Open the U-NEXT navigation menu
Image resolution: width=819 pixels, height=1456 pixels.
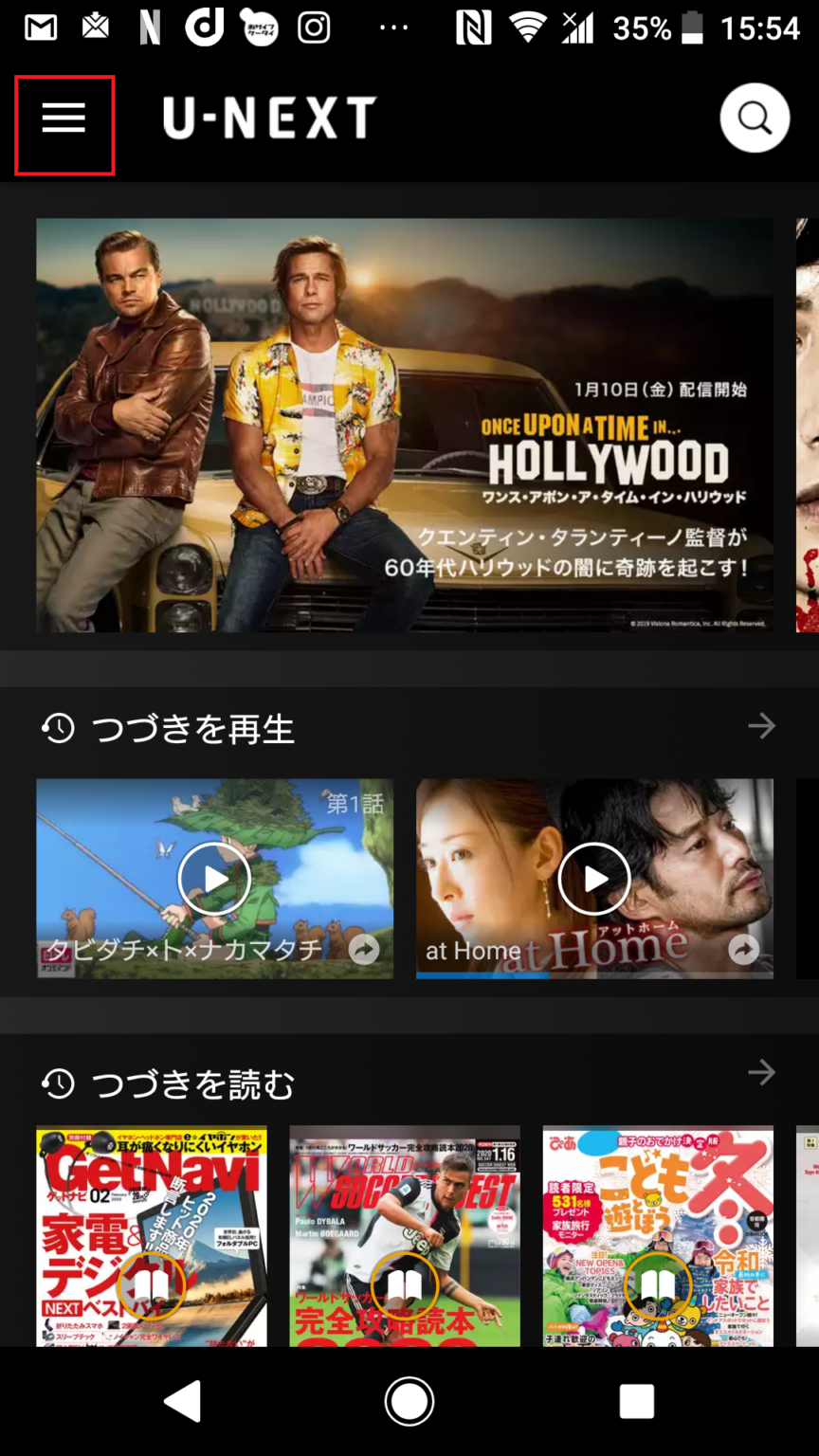pyautogui.click(x=64, y=118)
